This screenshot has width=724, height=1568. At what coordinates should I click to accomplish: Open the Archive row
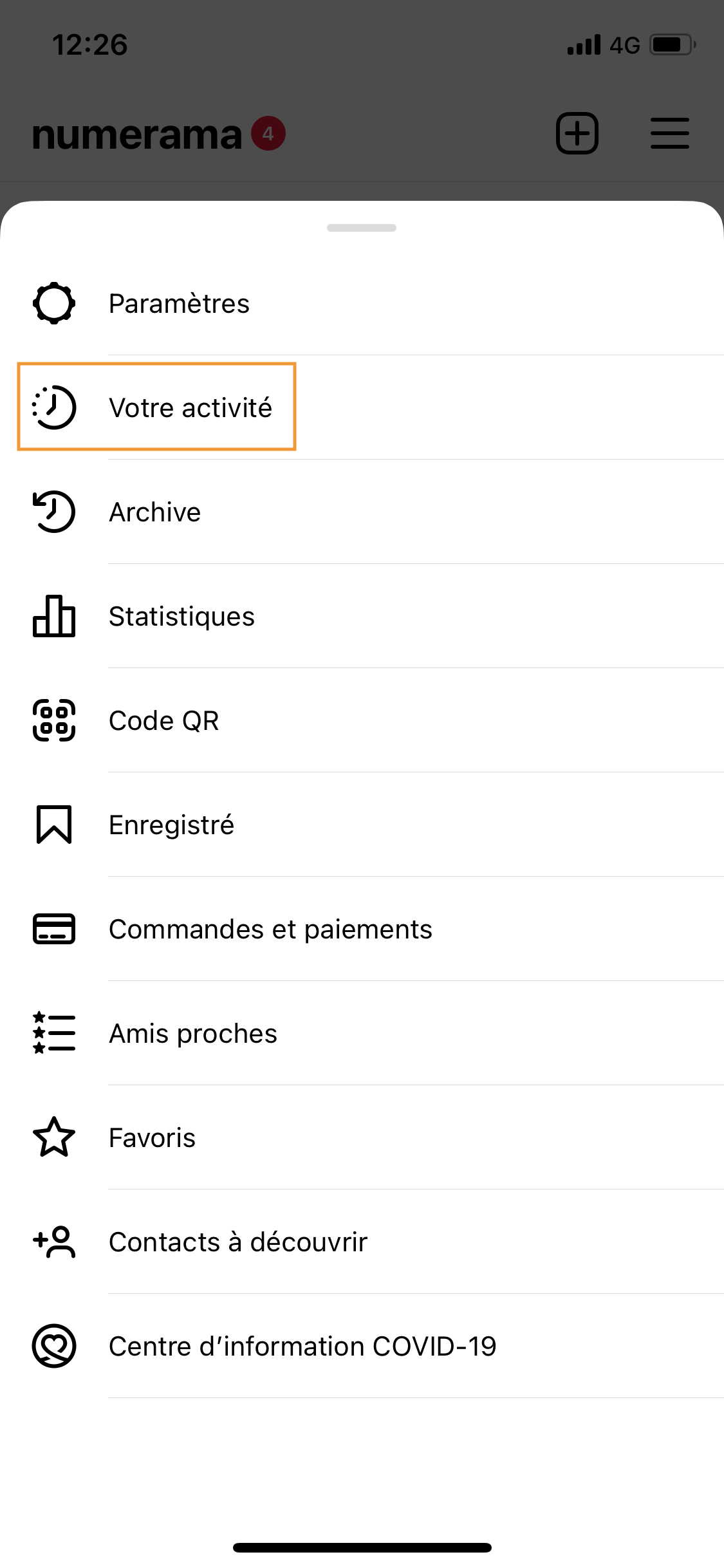pos(362,512)
